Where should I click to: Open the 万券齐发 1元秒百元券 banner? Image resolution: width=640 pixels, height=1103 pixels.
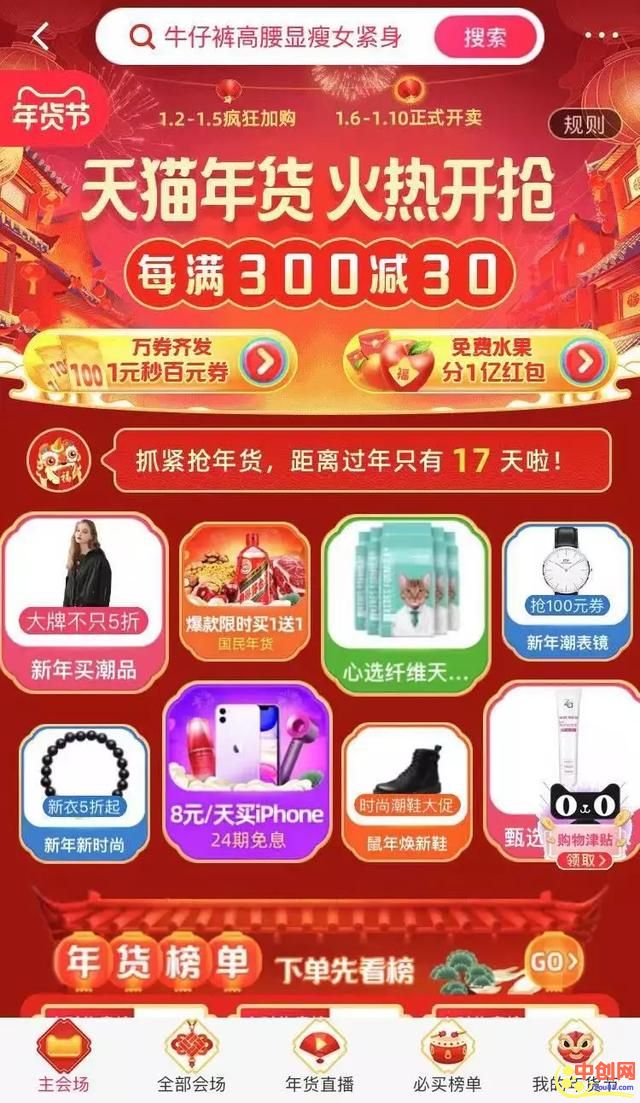[x=160, y=362]
